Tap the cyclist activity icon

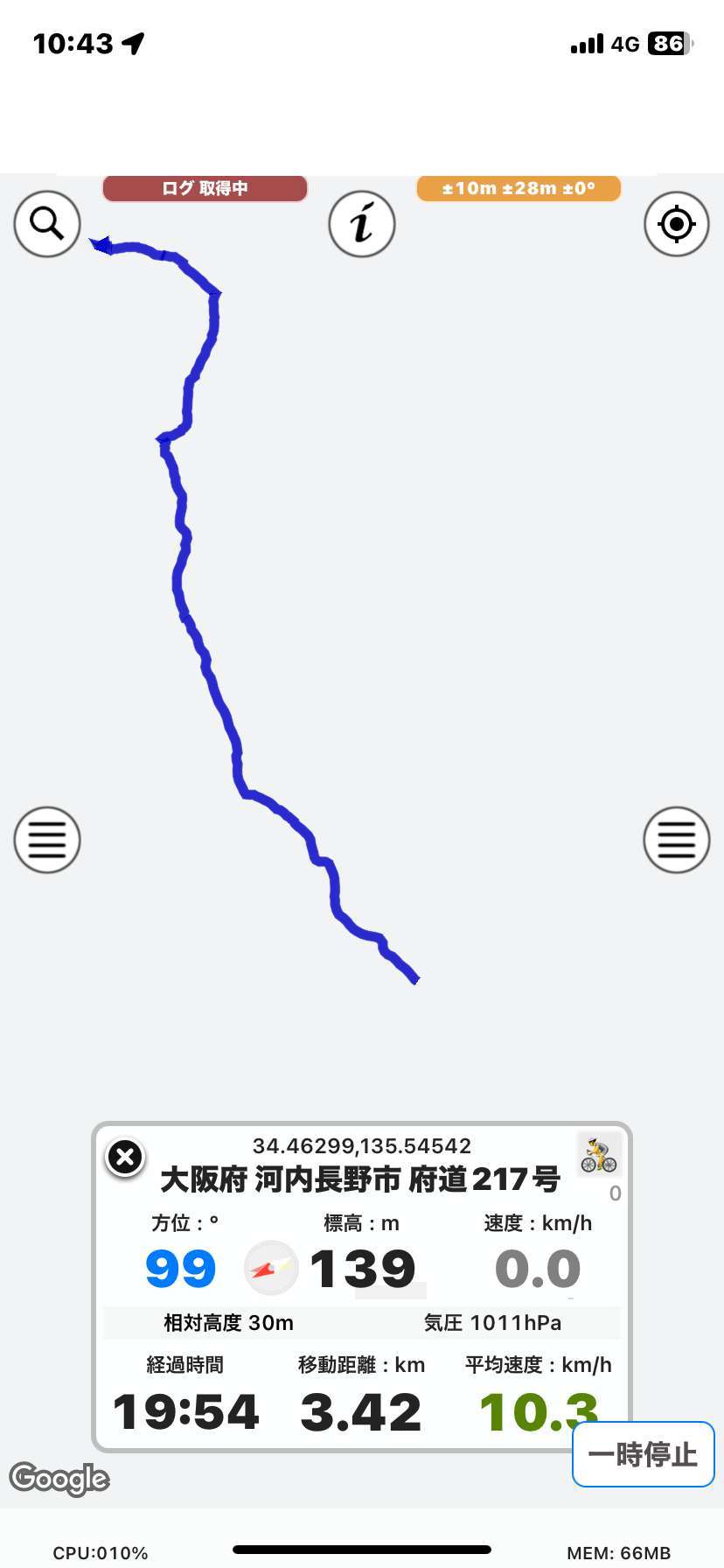coord(599,1155)
